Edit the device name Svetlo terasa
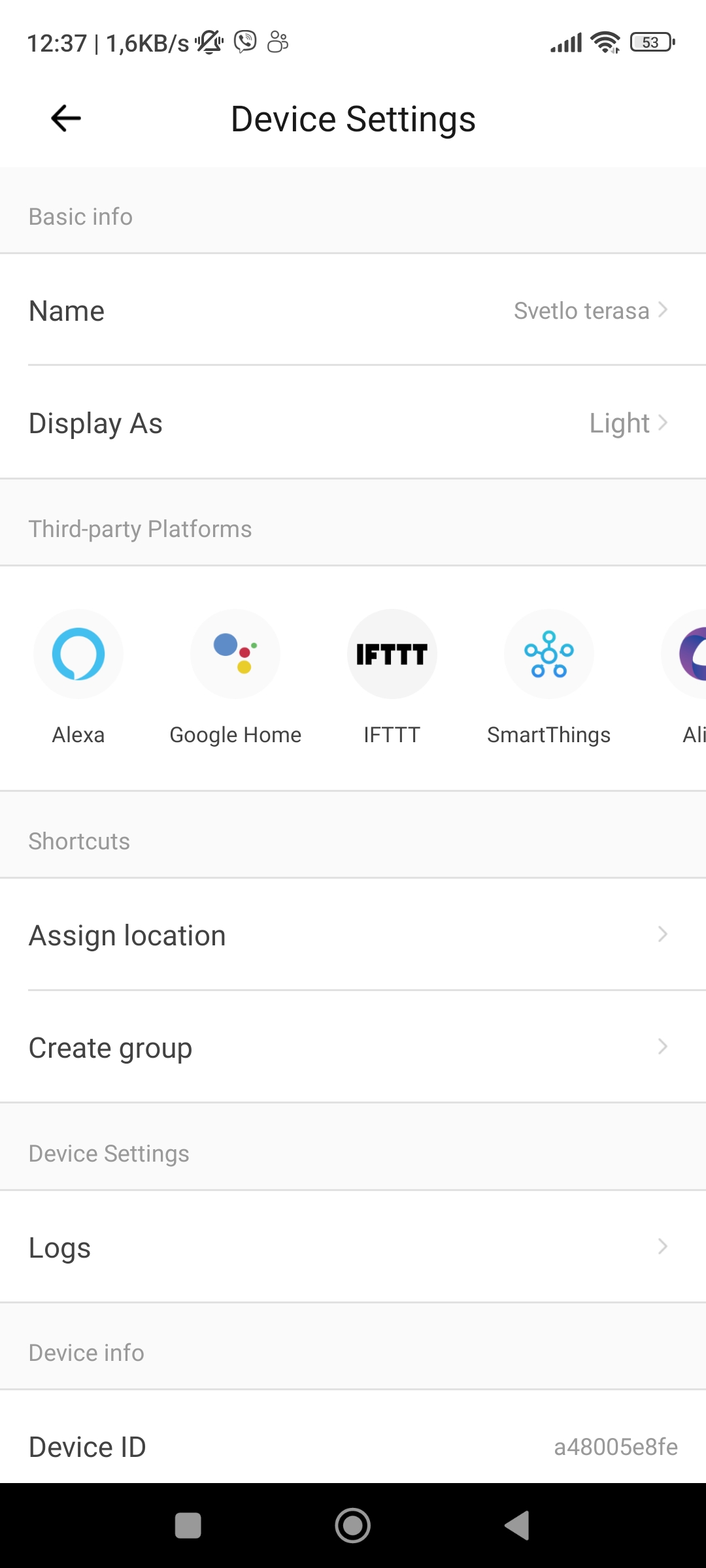 click(x=353, y=310)
